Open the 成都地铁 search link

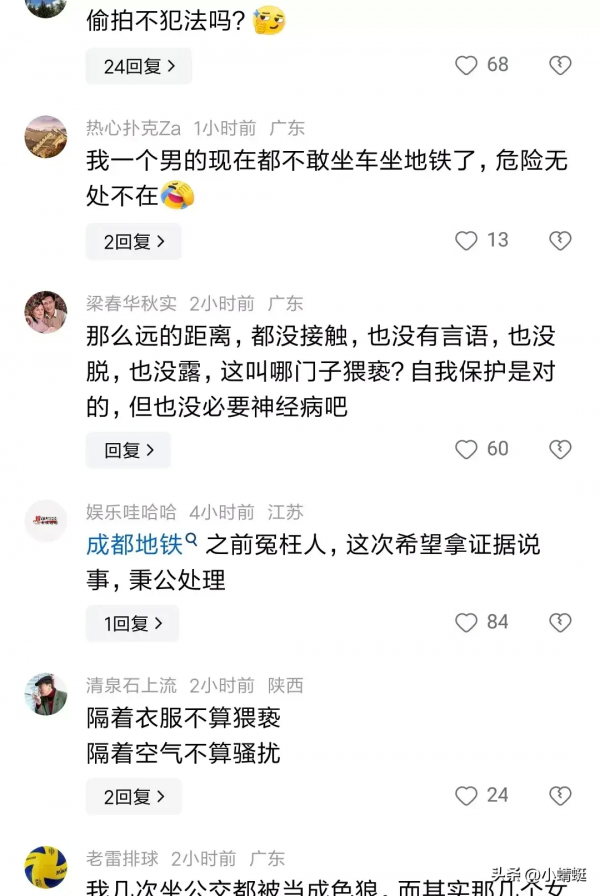pos(142,545)
